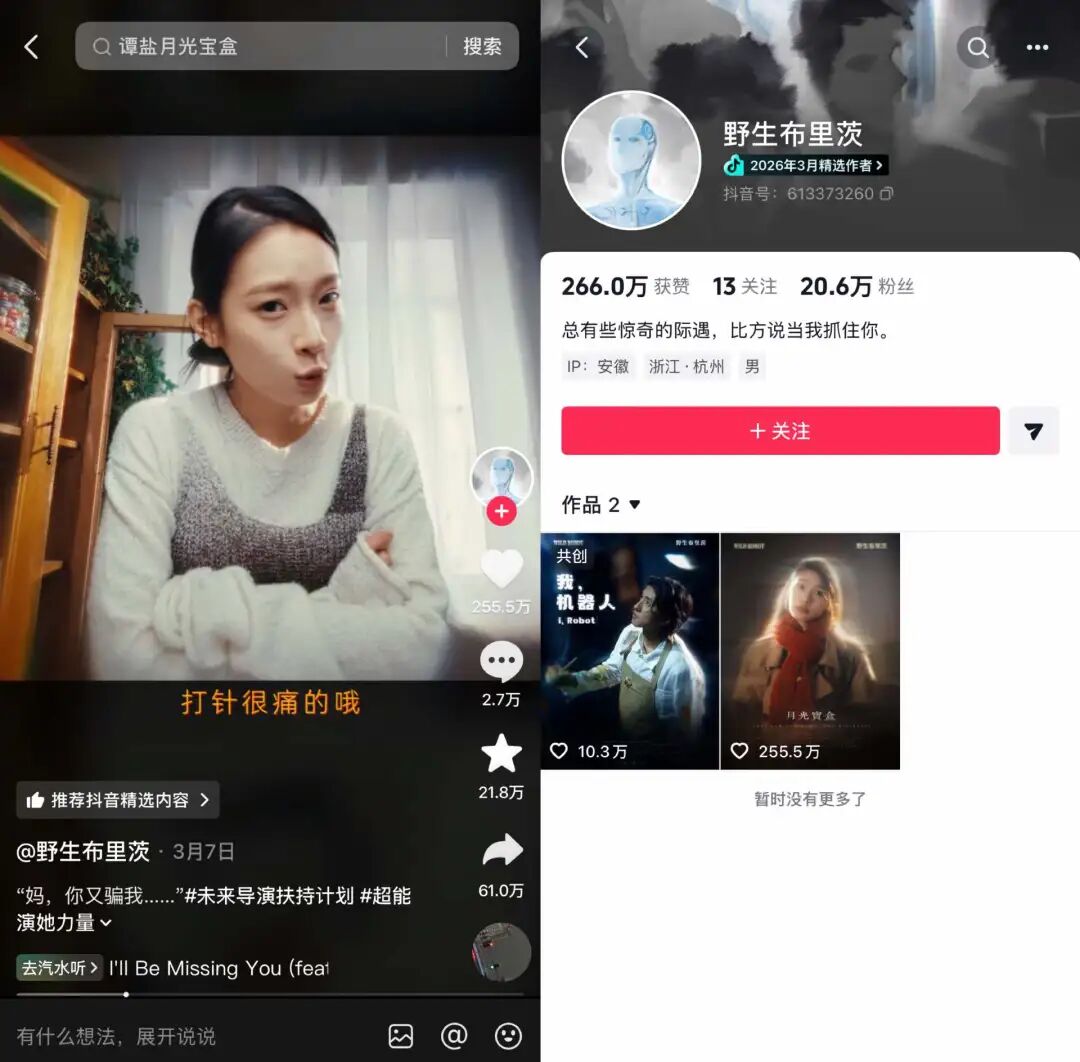Tap the 有什么想法，展开说说 comment box
1080x1062 pixels.
click(150, 1036)
